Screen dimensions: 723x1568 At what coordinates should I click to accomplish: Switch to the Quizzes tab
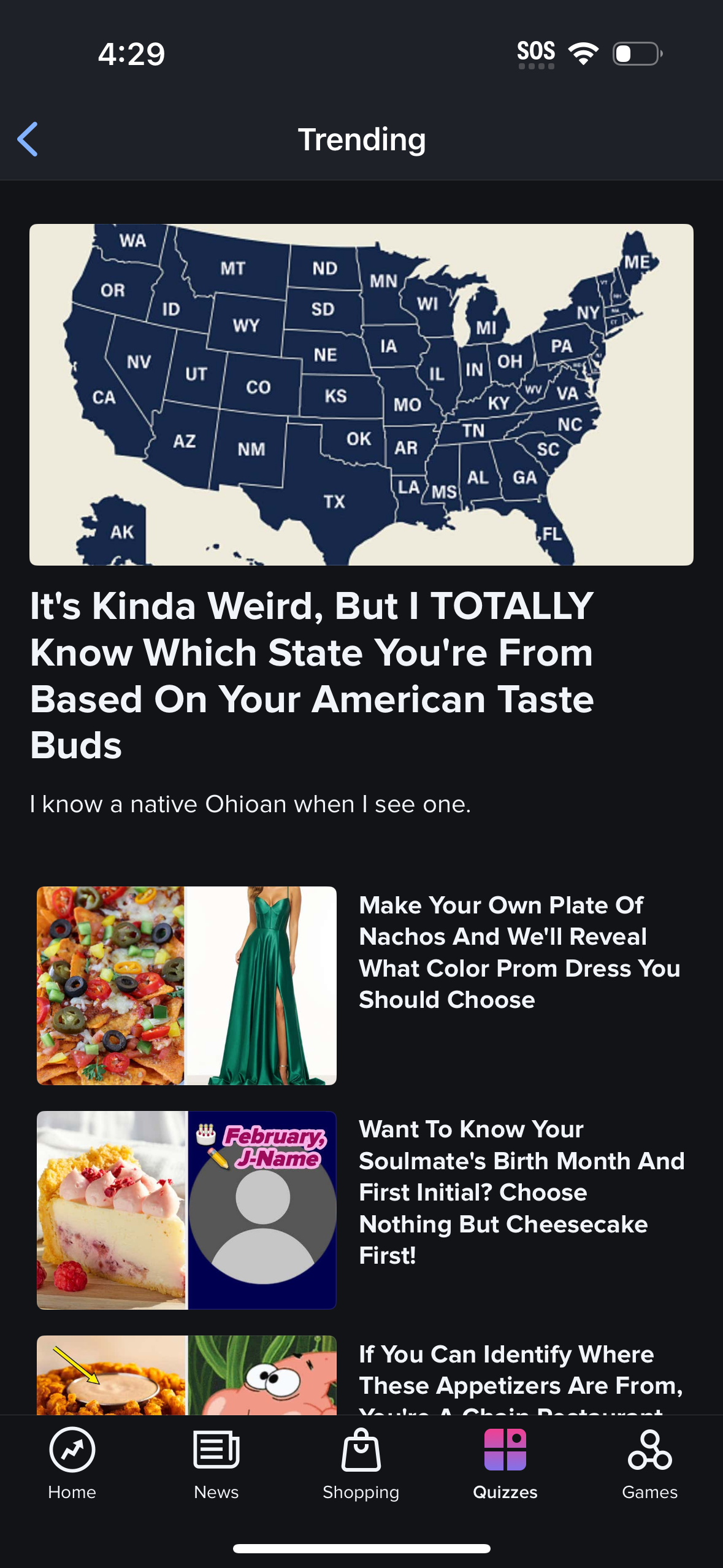506,1466
